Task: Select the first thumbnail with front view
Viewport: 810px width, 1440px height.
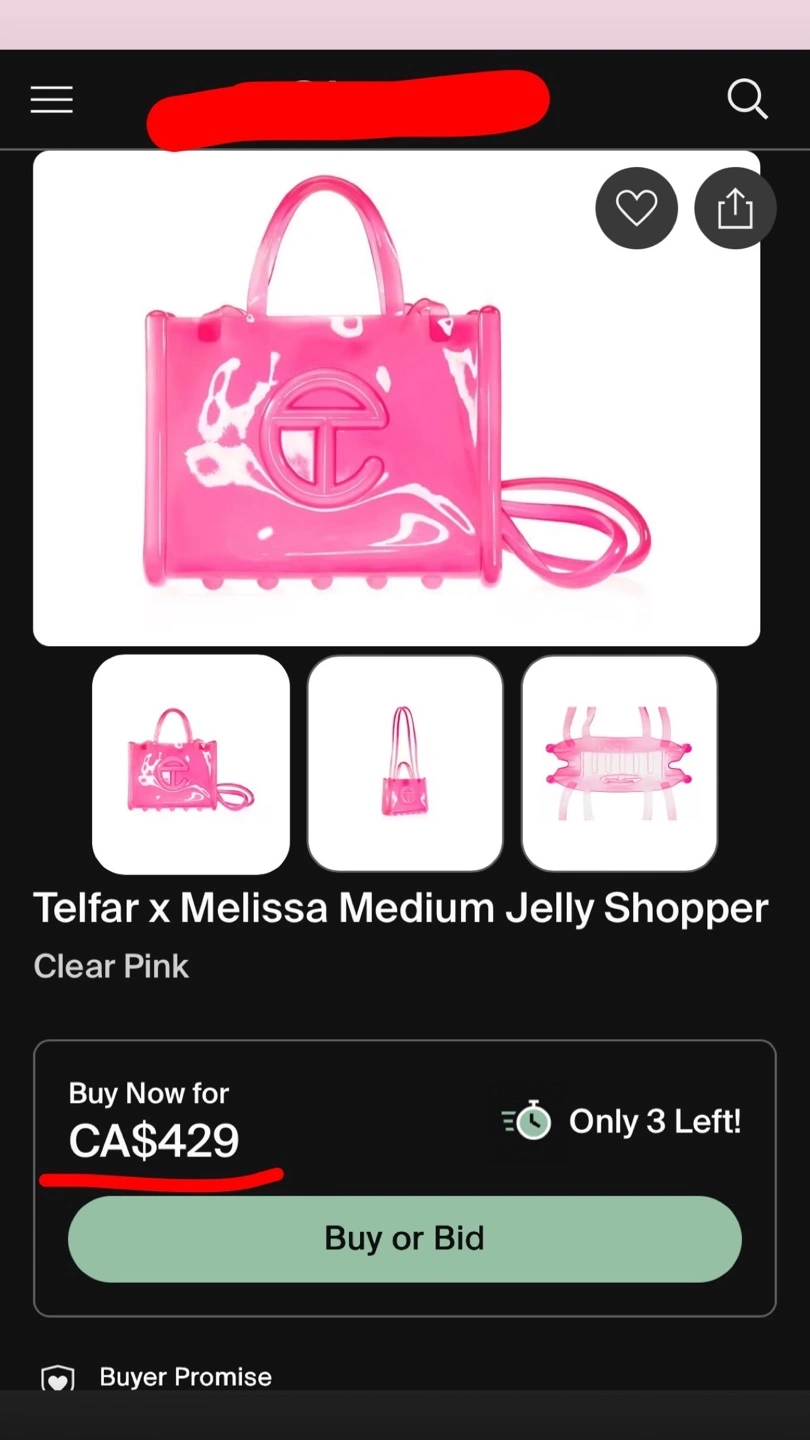Action: click(x=191, y=765)
